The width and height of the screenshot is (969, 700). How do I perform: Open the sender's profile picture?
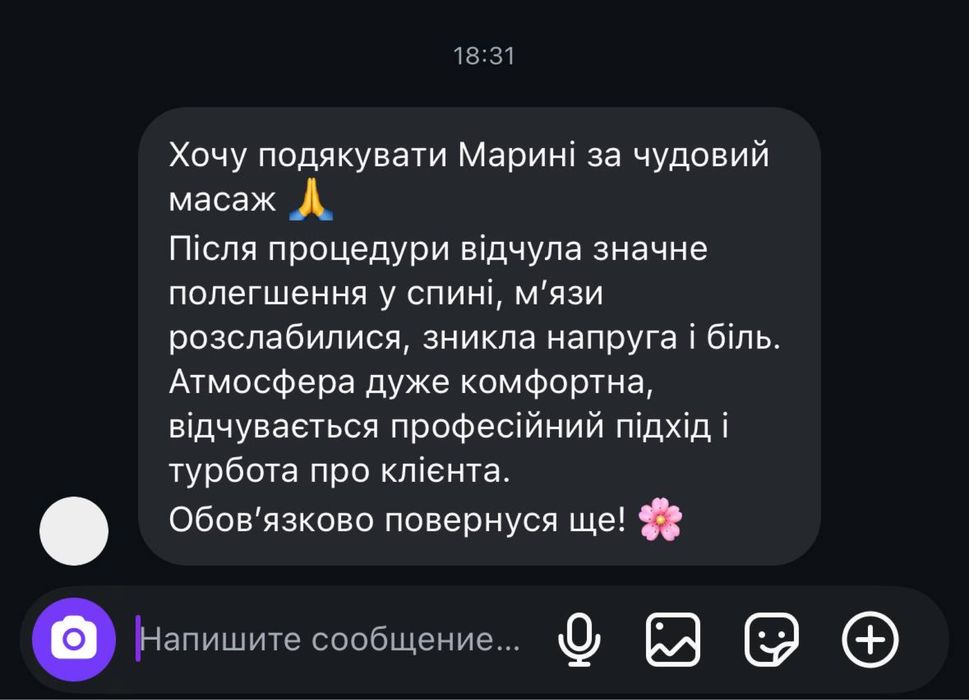pos(74,531)
